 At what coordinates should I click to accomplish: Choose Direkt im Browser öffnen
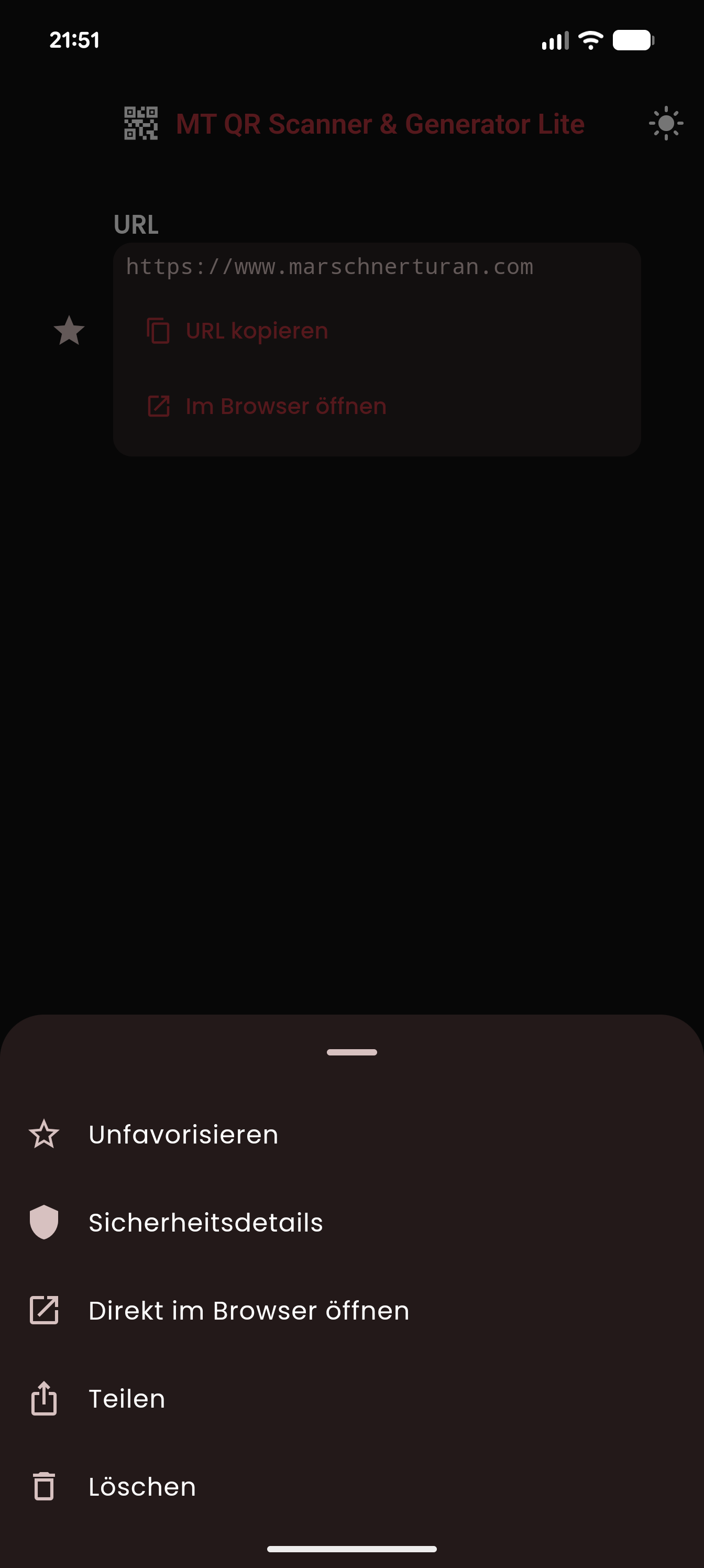tap(248, 1311)
